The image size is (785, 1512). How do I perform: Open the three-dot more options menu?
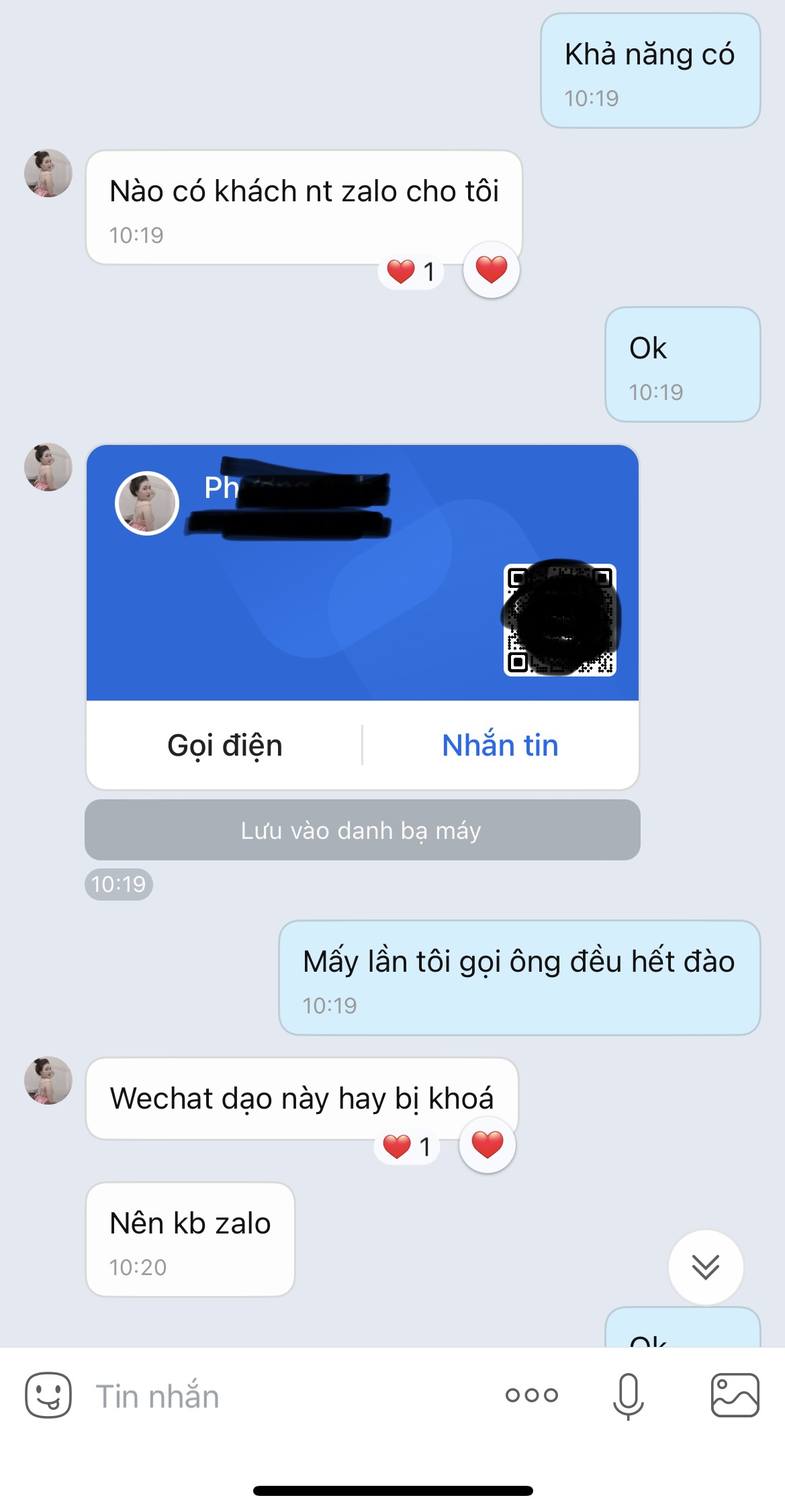(531, 1395)
